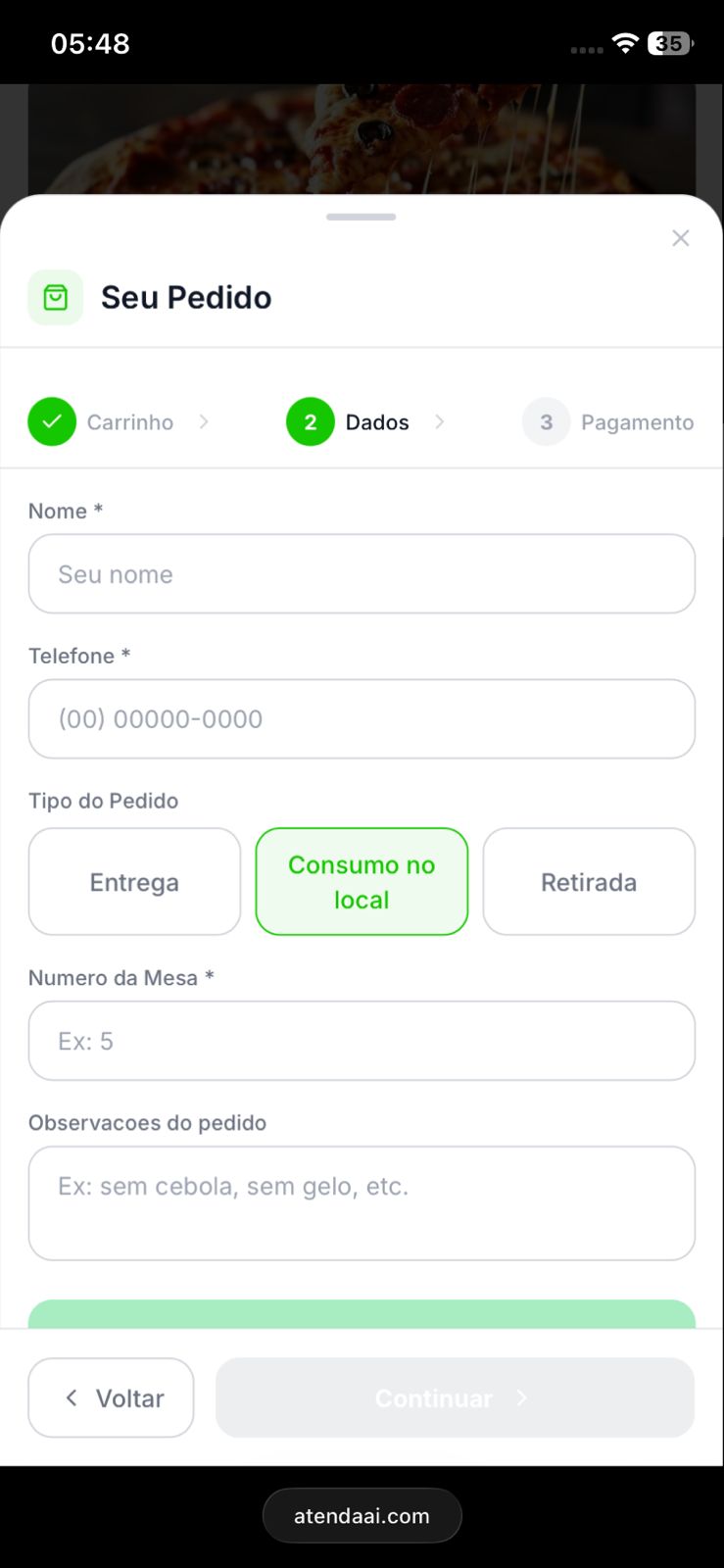Click the Seu nome input field
This screenshot has height=1568, width=724.
pyautogui.click(x=362, y=573)
